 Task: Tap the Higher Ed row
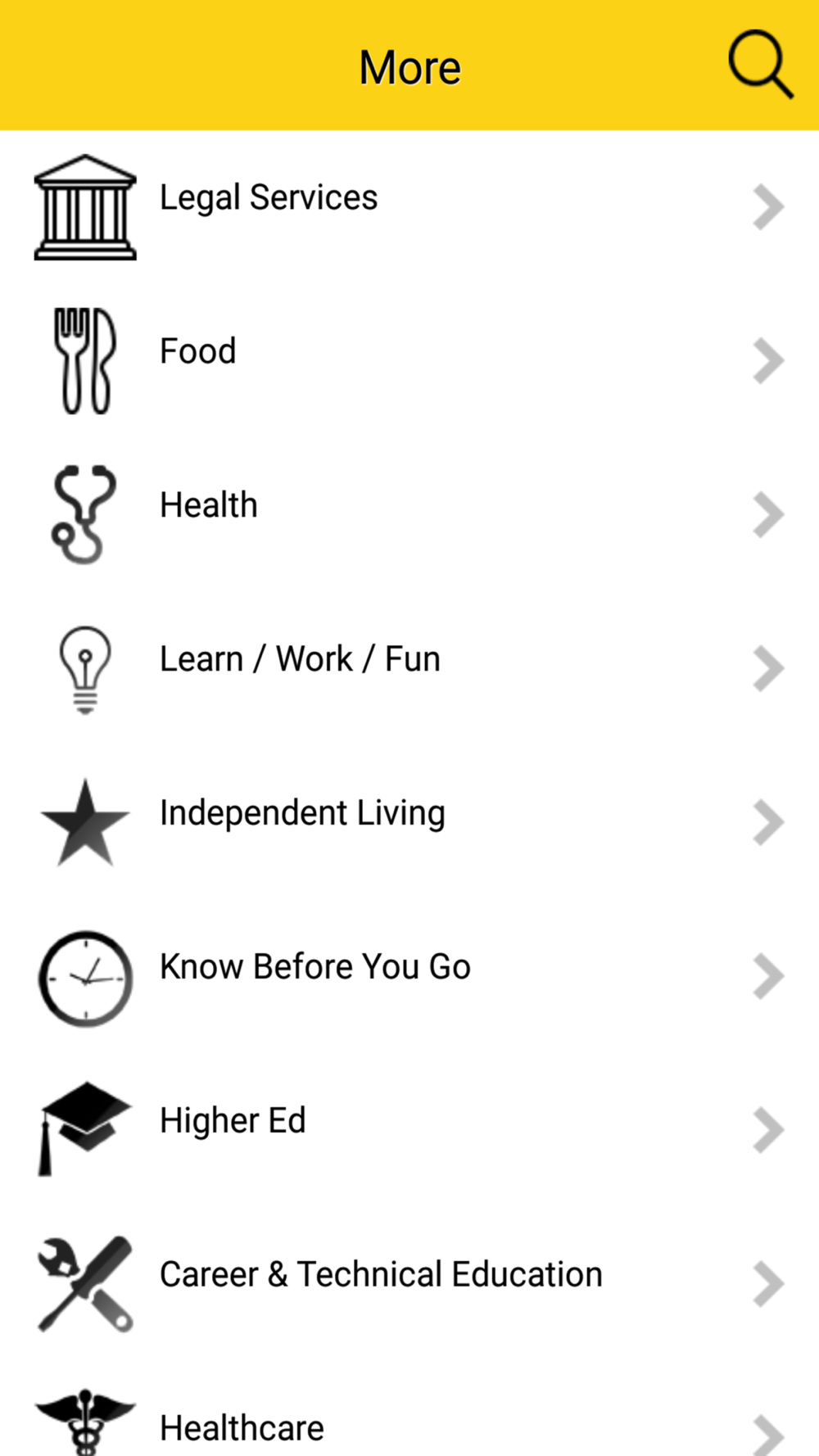[x=409, y=1131]
